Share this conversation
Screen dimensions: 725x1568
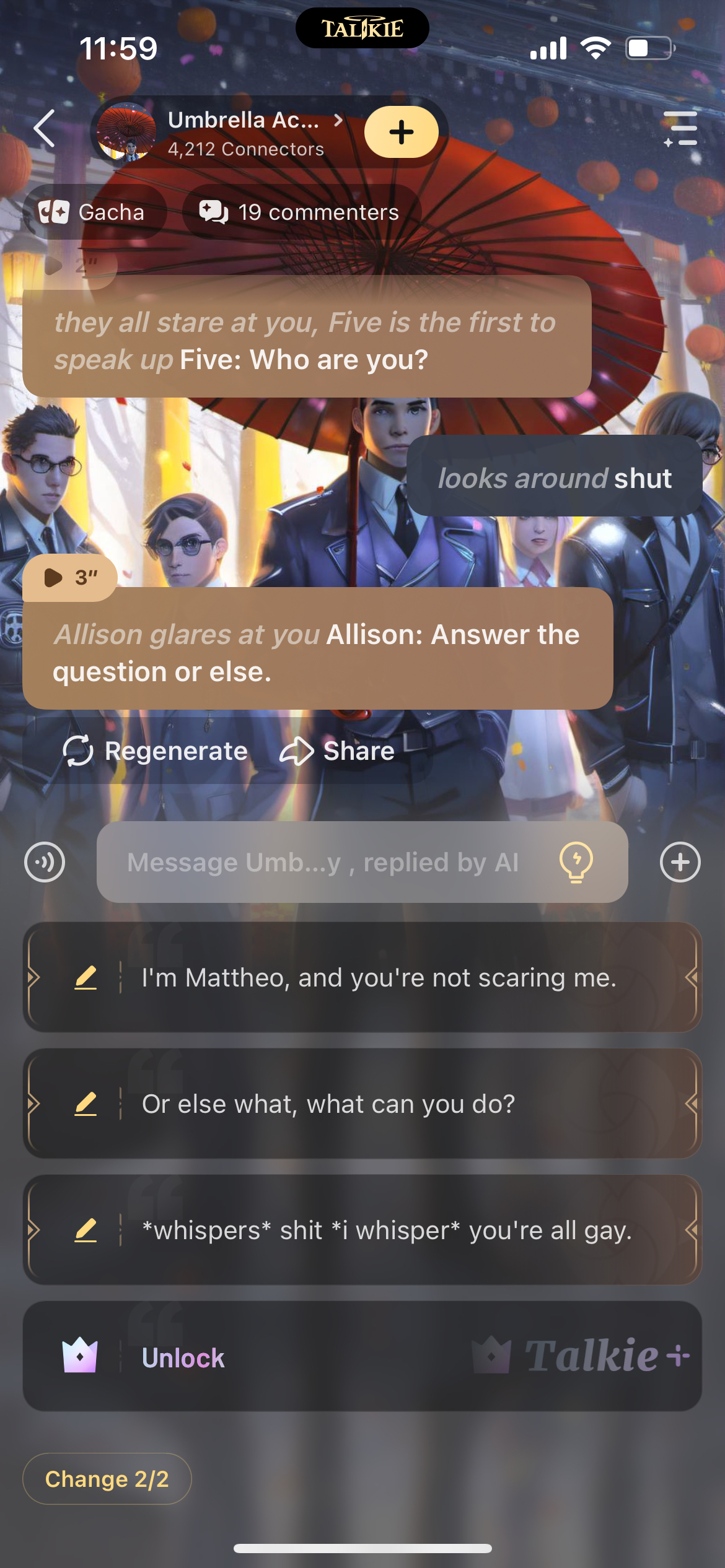click(x=337, y=751)
